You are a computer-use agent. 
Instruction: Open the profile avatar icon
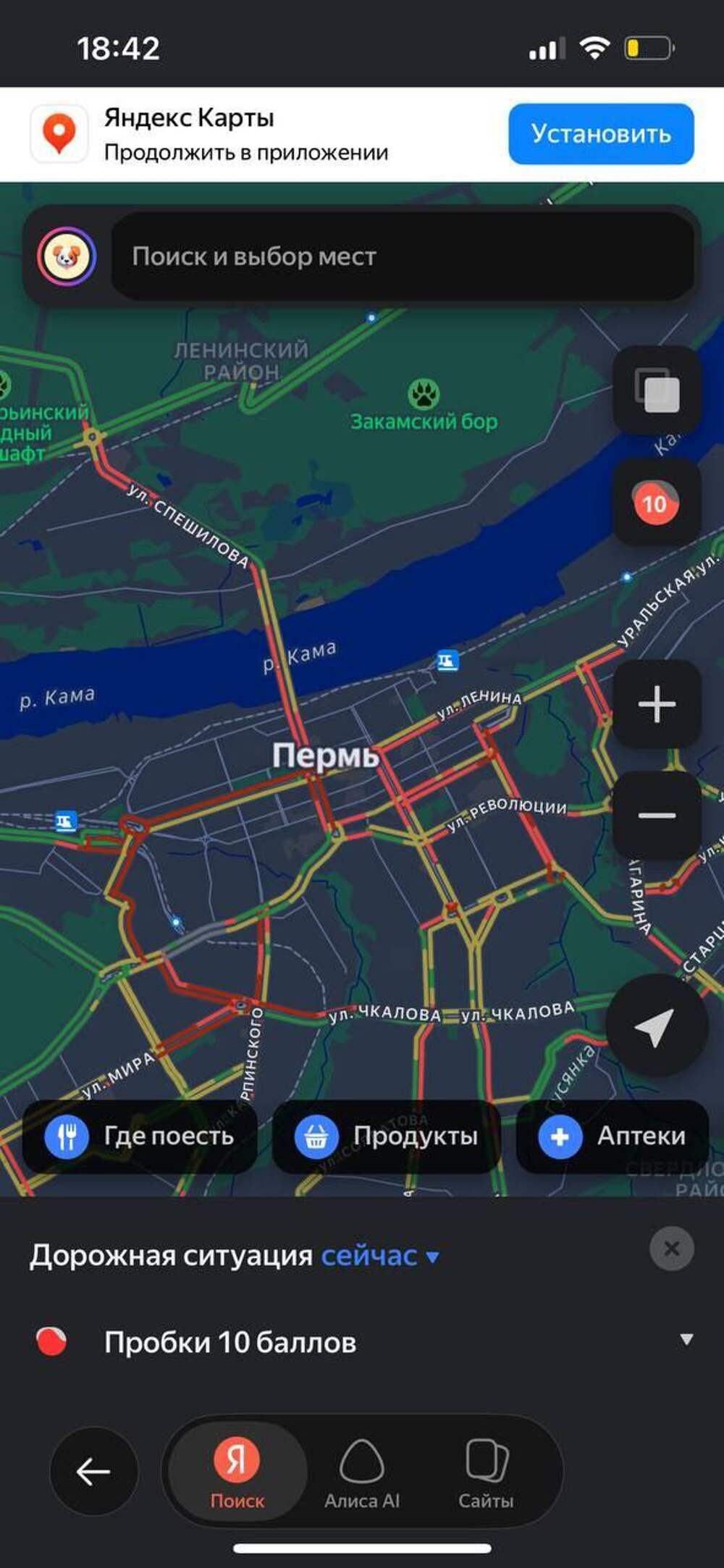point(67,256)
